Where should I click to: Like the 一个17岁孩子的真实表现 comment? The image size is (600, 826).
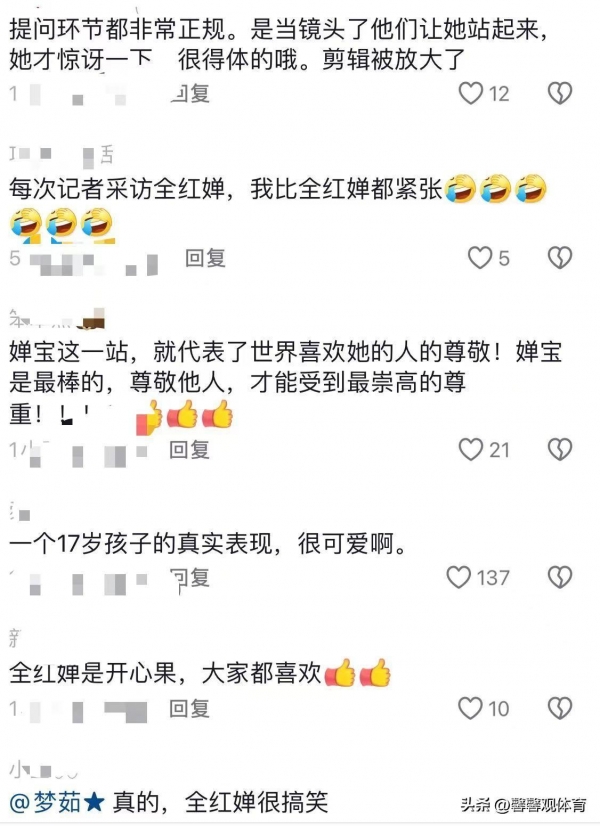click(459, 577)
